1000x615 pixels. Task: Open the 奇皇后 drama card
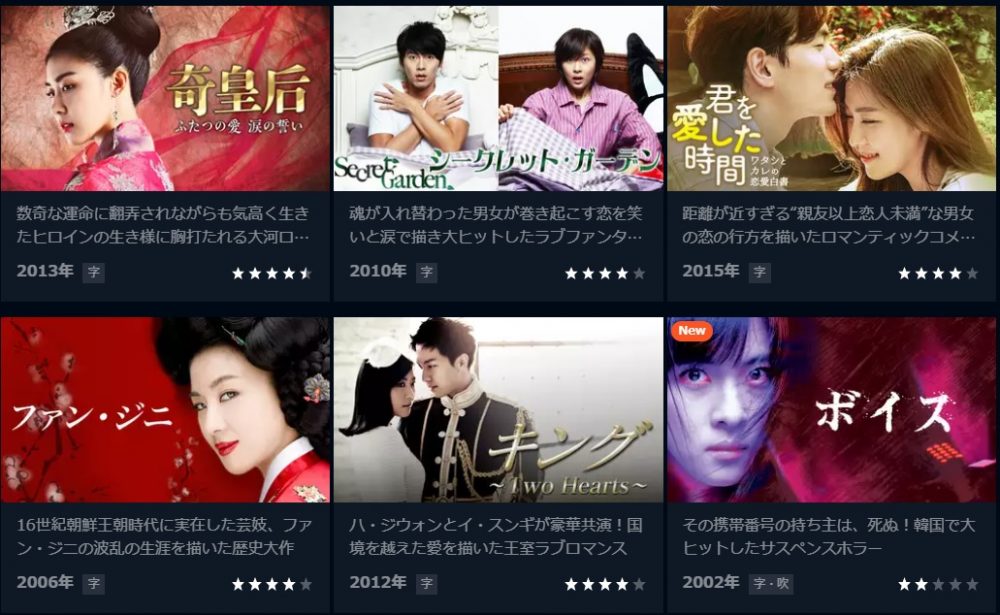click(x=165, y=100)
